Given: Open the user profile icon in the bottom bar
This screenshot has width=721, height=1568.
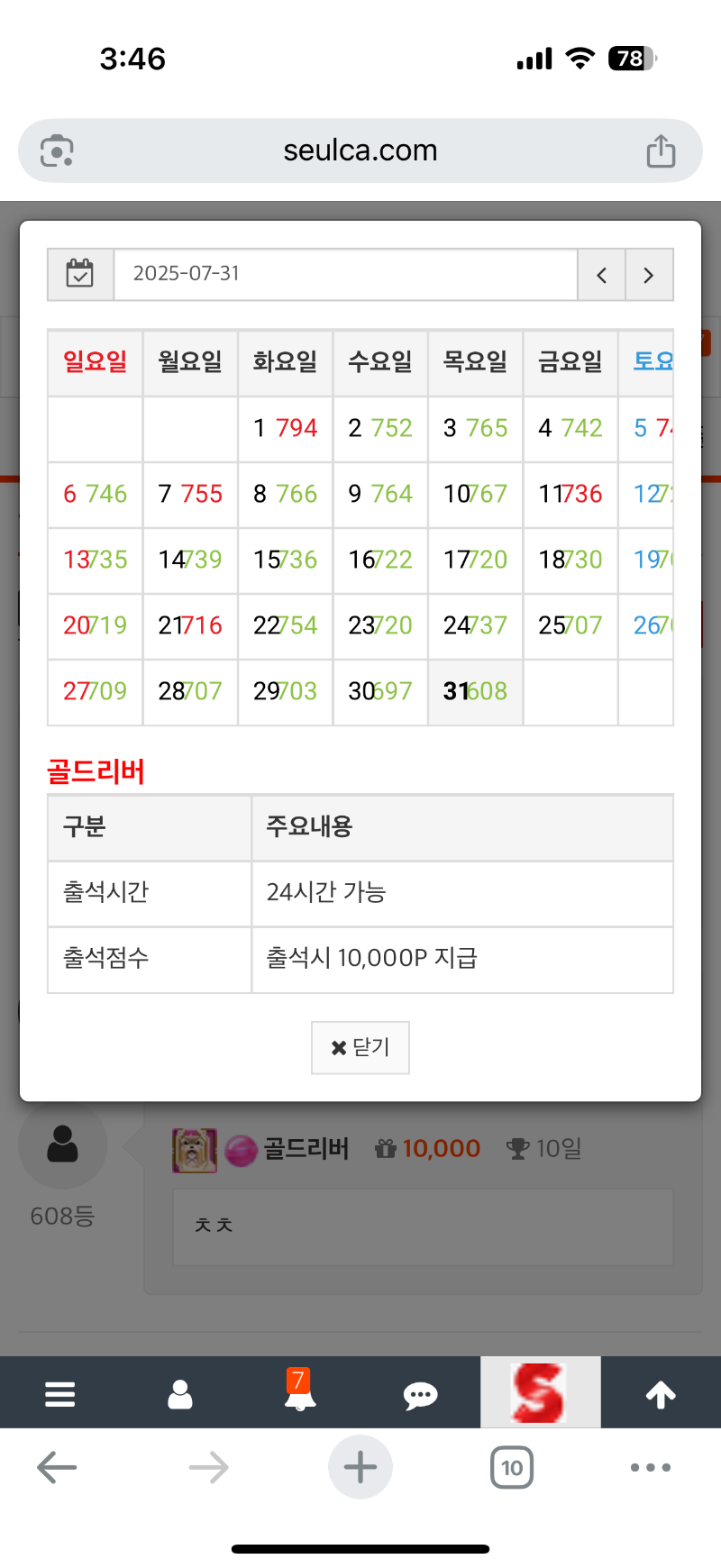Looking at the screenshot, I should pos(180,1394).
